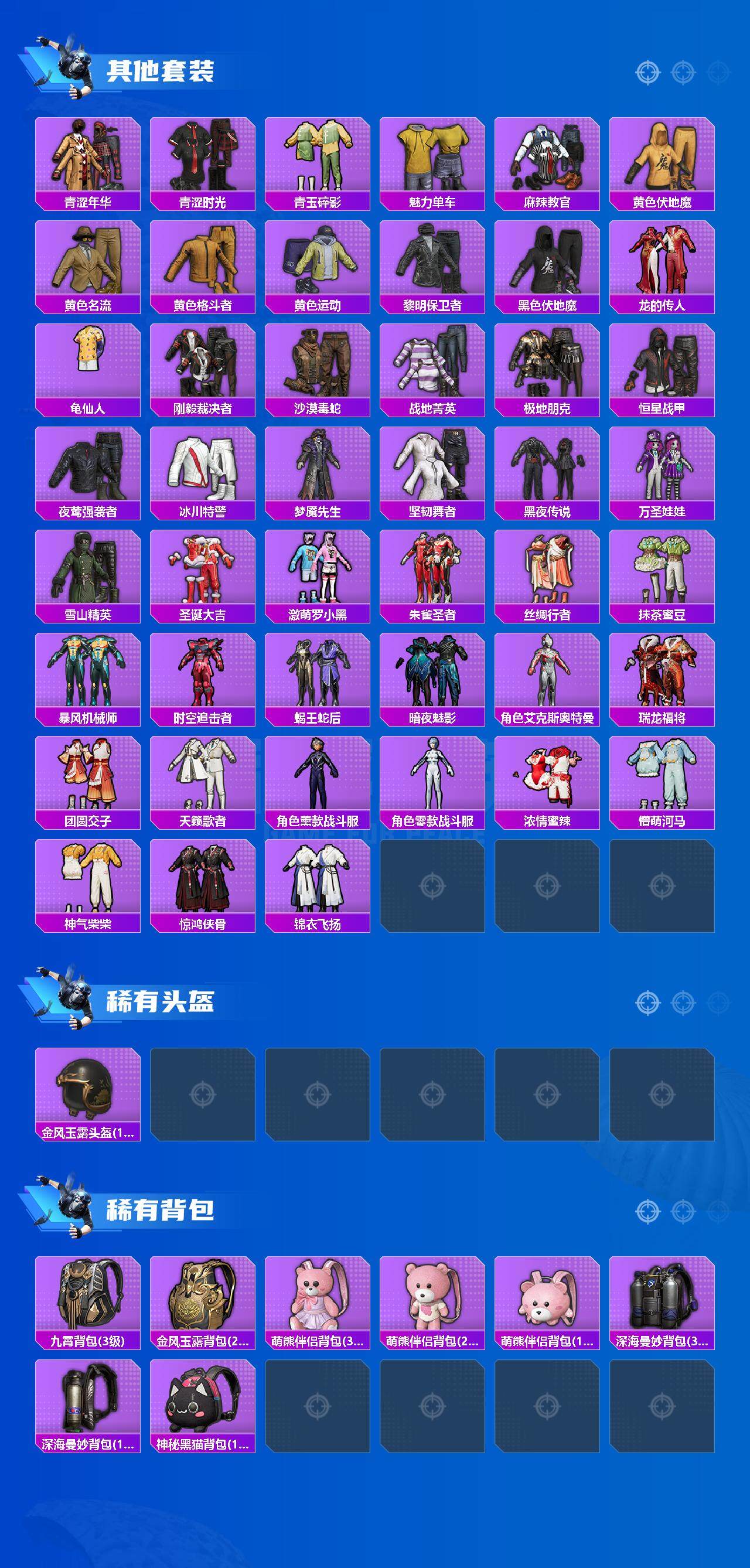Click the 锦衣飞扬 label below the white outfit
Screen dimensions: 750x1568
point(318,923)
